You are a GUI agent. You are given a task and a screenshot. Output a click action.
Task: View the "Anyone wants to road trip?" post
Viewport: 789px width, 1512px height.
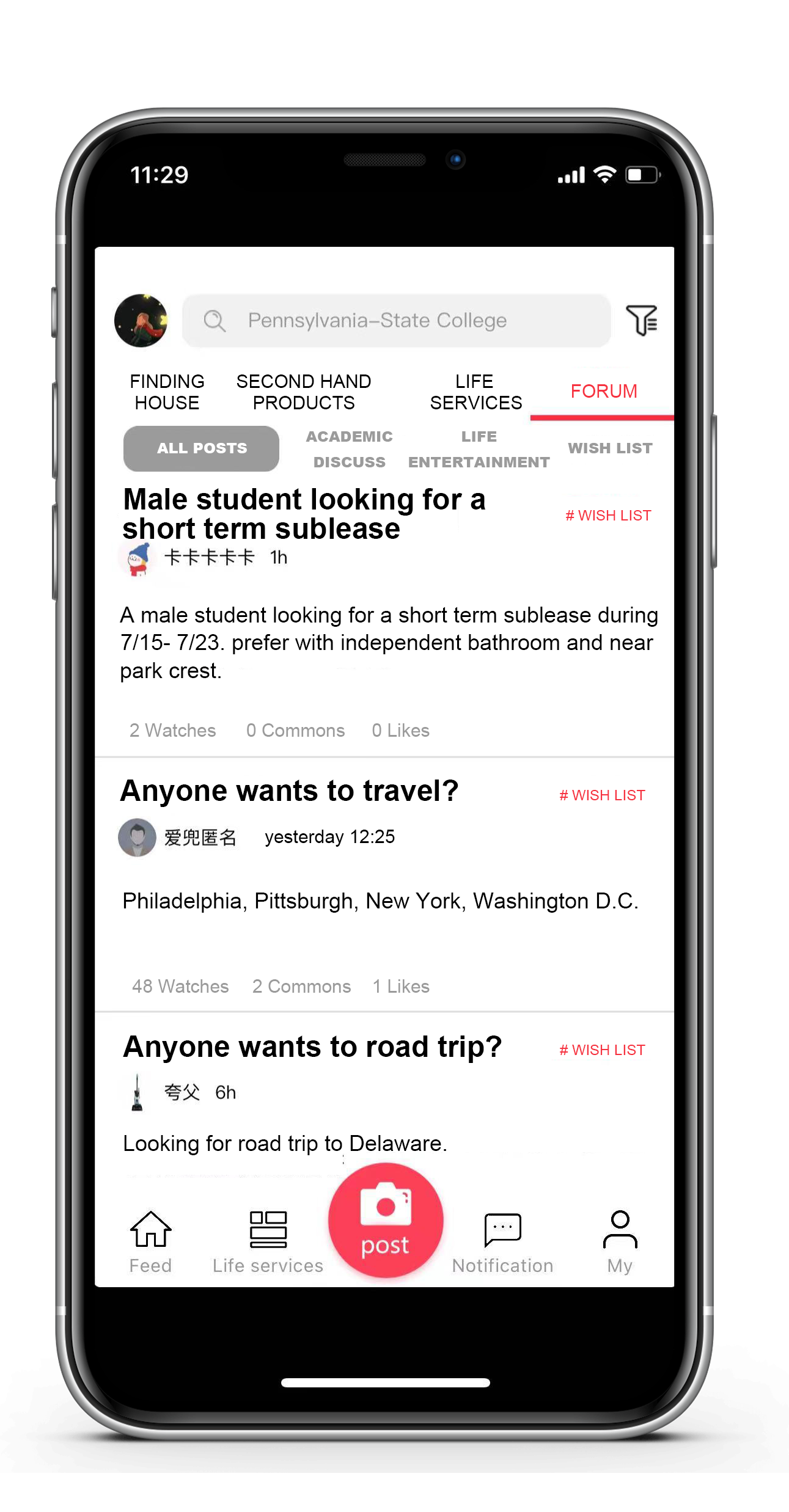pyautogui.click(x=312, y=1047)
